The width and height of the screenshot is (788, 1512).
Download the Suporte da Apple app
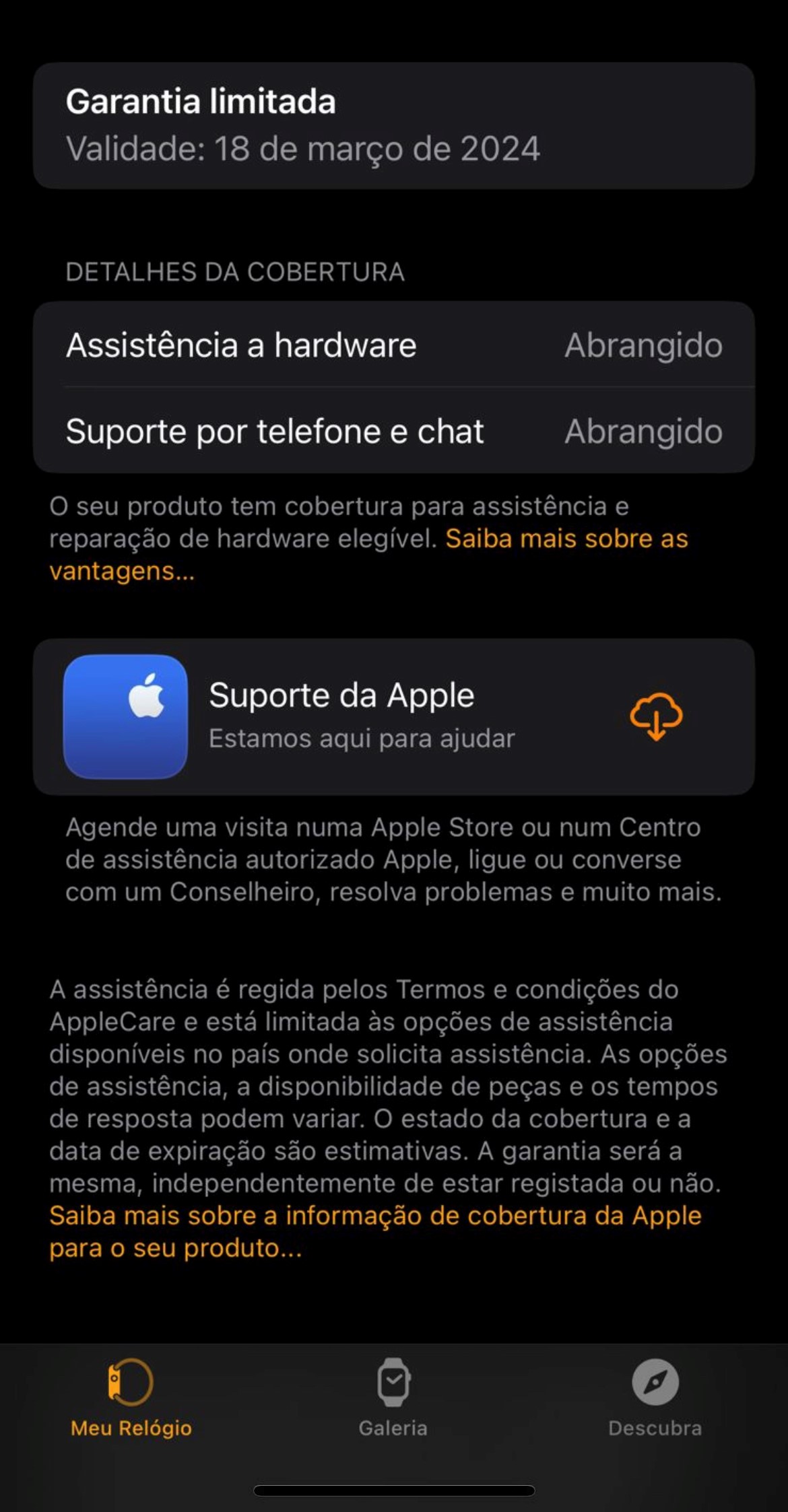656,716
